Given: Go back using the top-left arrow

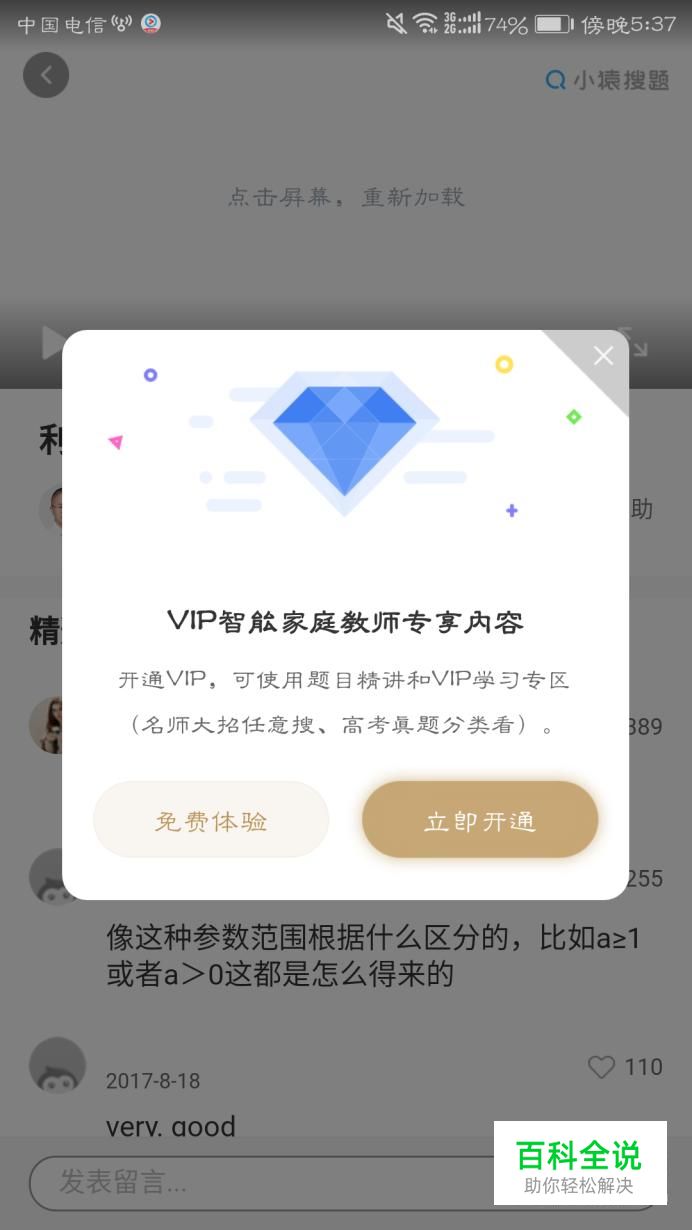Looking at the screenshot, I should [46, 76].
